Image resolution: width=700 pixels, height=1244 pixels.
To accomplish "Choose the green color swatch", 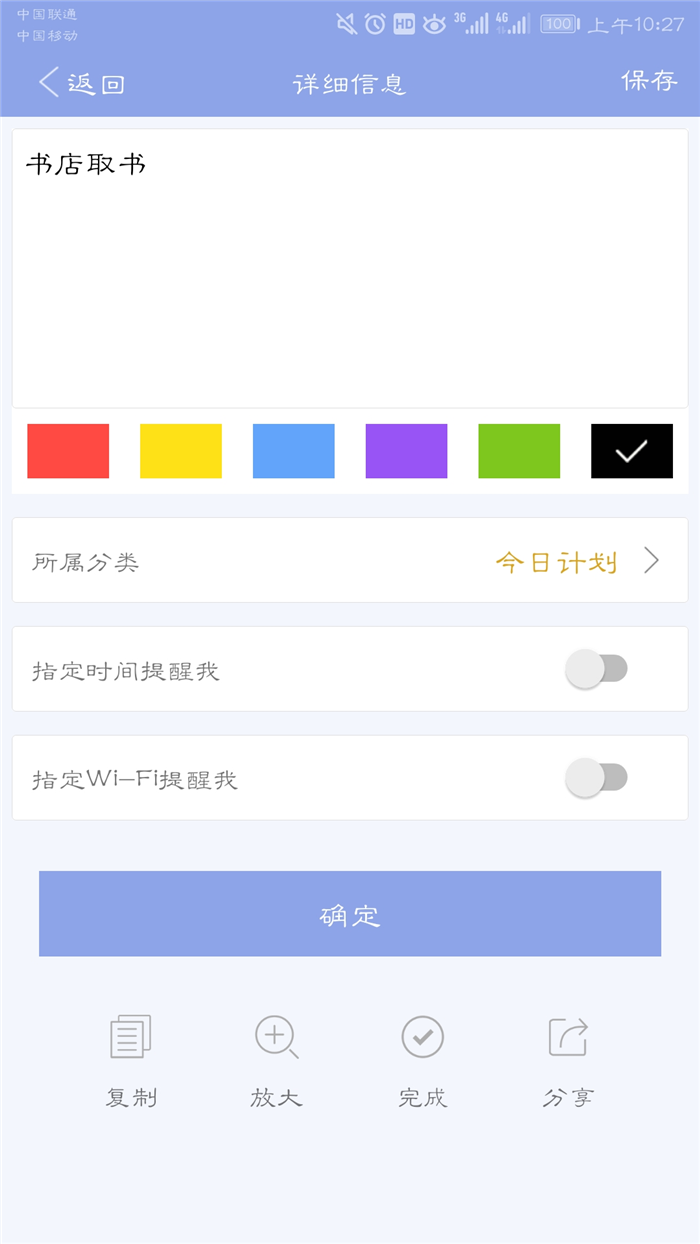I will point(519,451).
